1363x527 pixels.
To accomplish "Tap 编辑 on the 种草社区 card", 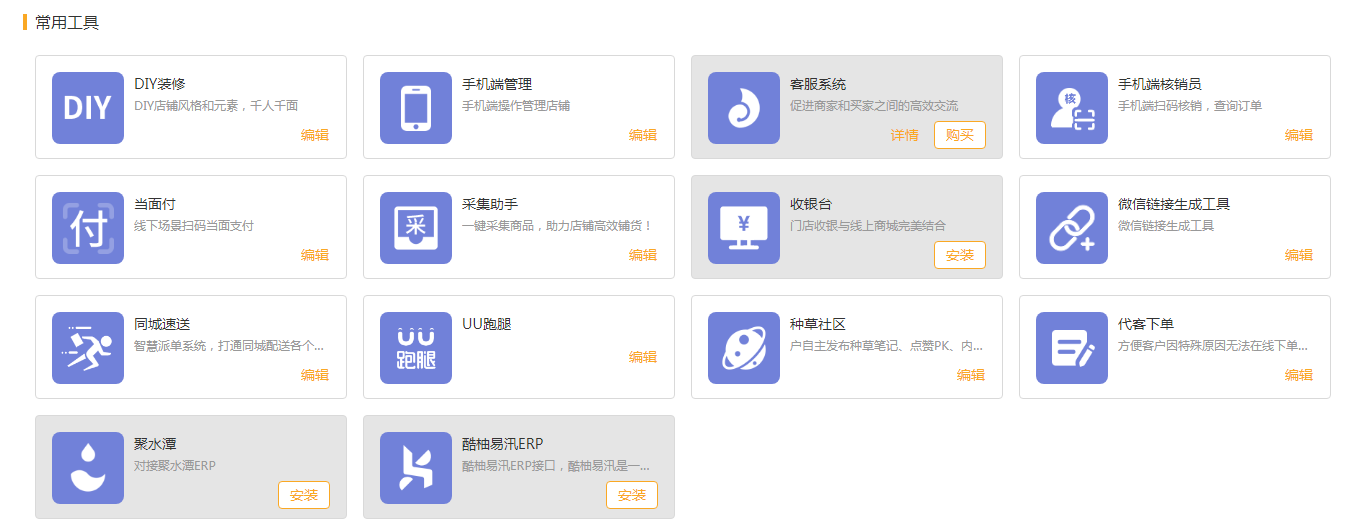I will tap(971, 375).
